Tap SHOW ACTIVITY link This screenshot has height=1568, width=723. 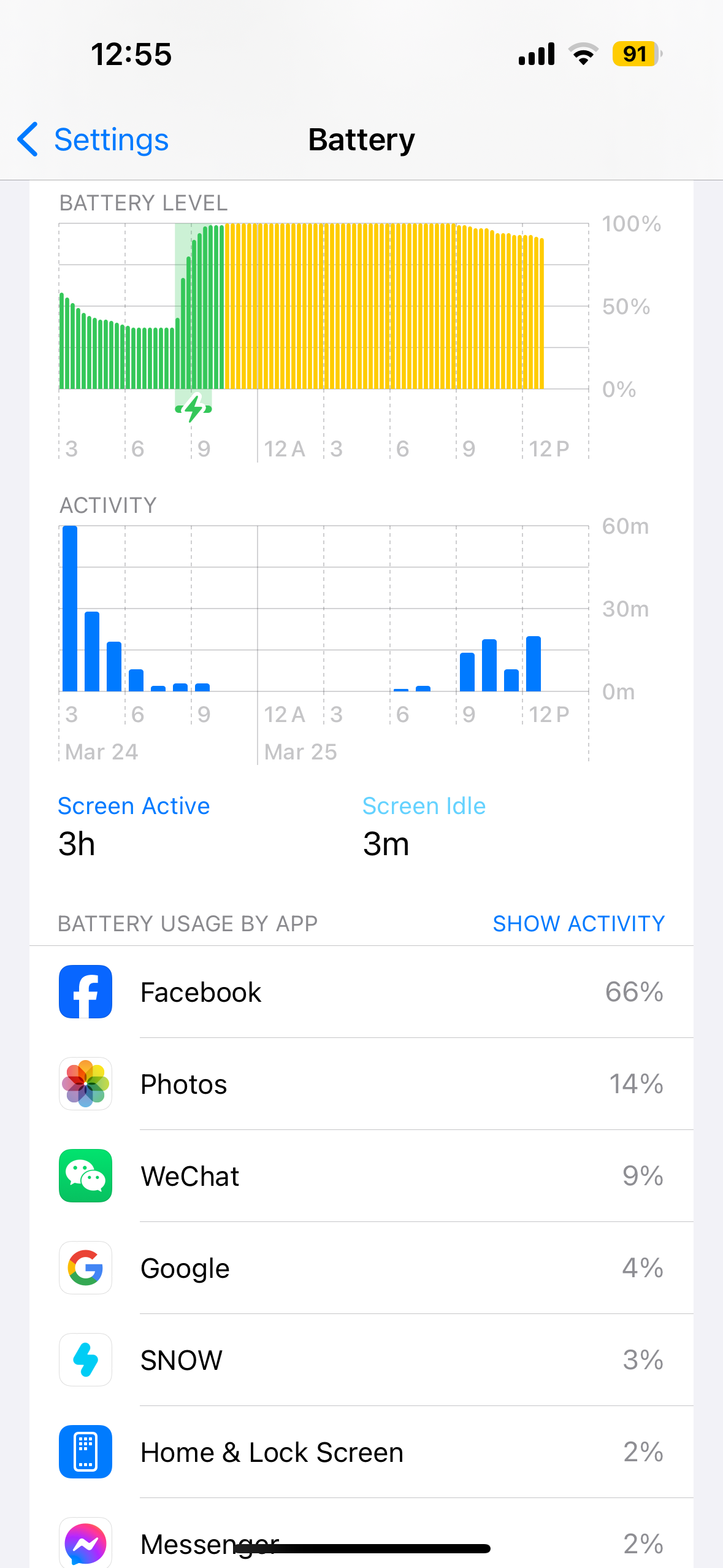tap(578, 923)
